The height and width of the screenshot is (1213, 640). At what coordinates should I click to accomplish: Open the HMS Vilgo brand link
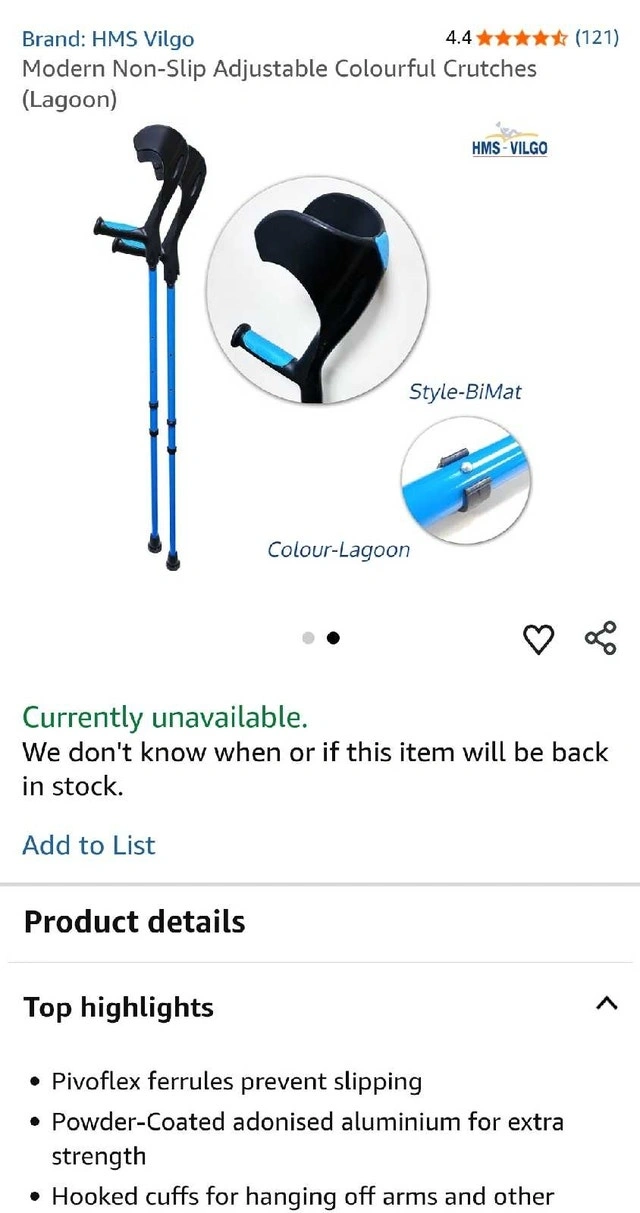pyautogui.click(x=108, y=39)
